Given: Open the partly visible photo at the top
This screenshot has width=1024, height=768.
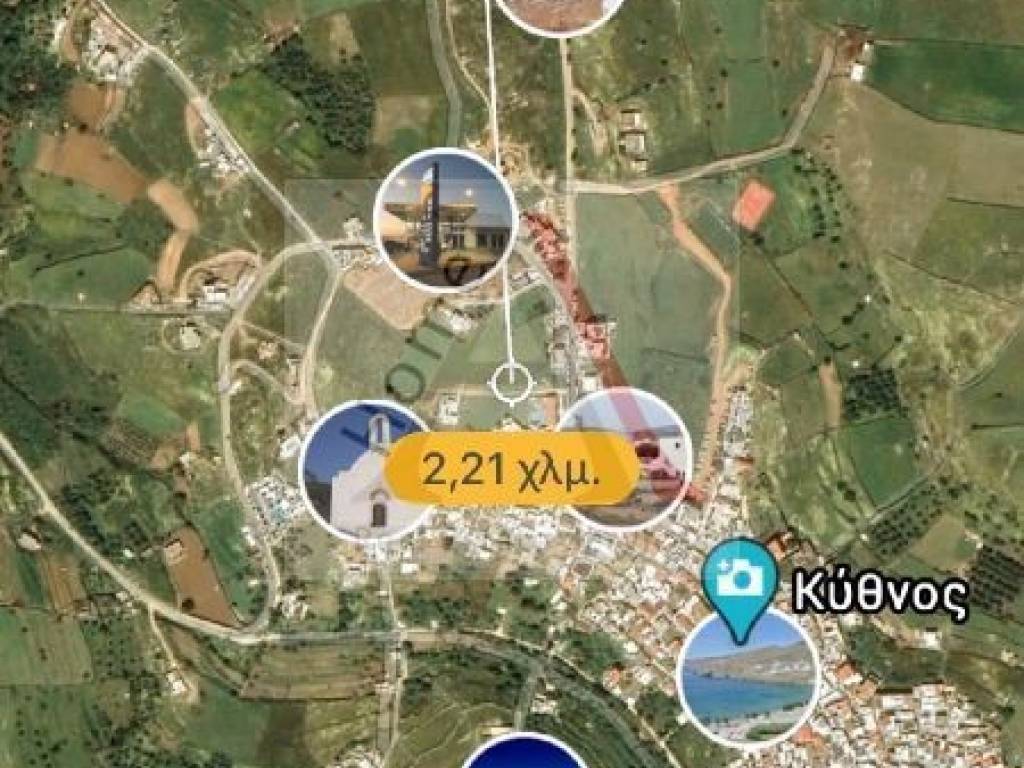Looking at the screenshot, I should pos(560,12).
